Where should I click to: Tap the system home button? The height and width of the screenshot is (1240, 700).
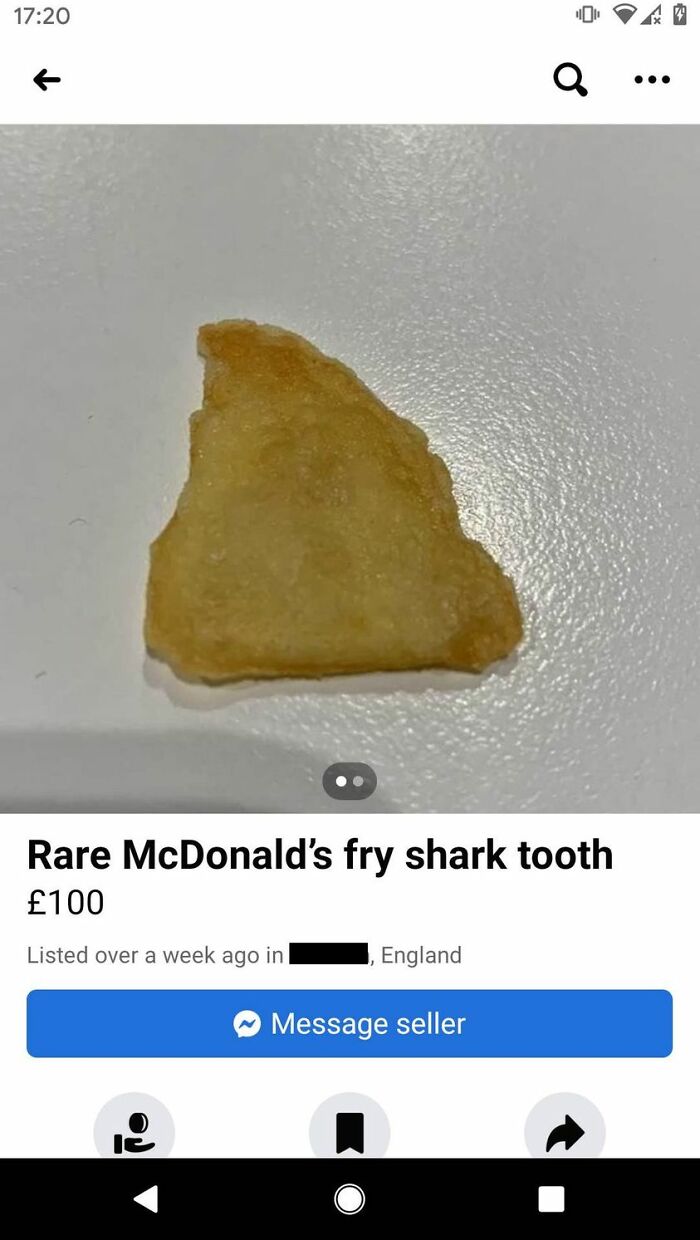tap(350, 1198)
